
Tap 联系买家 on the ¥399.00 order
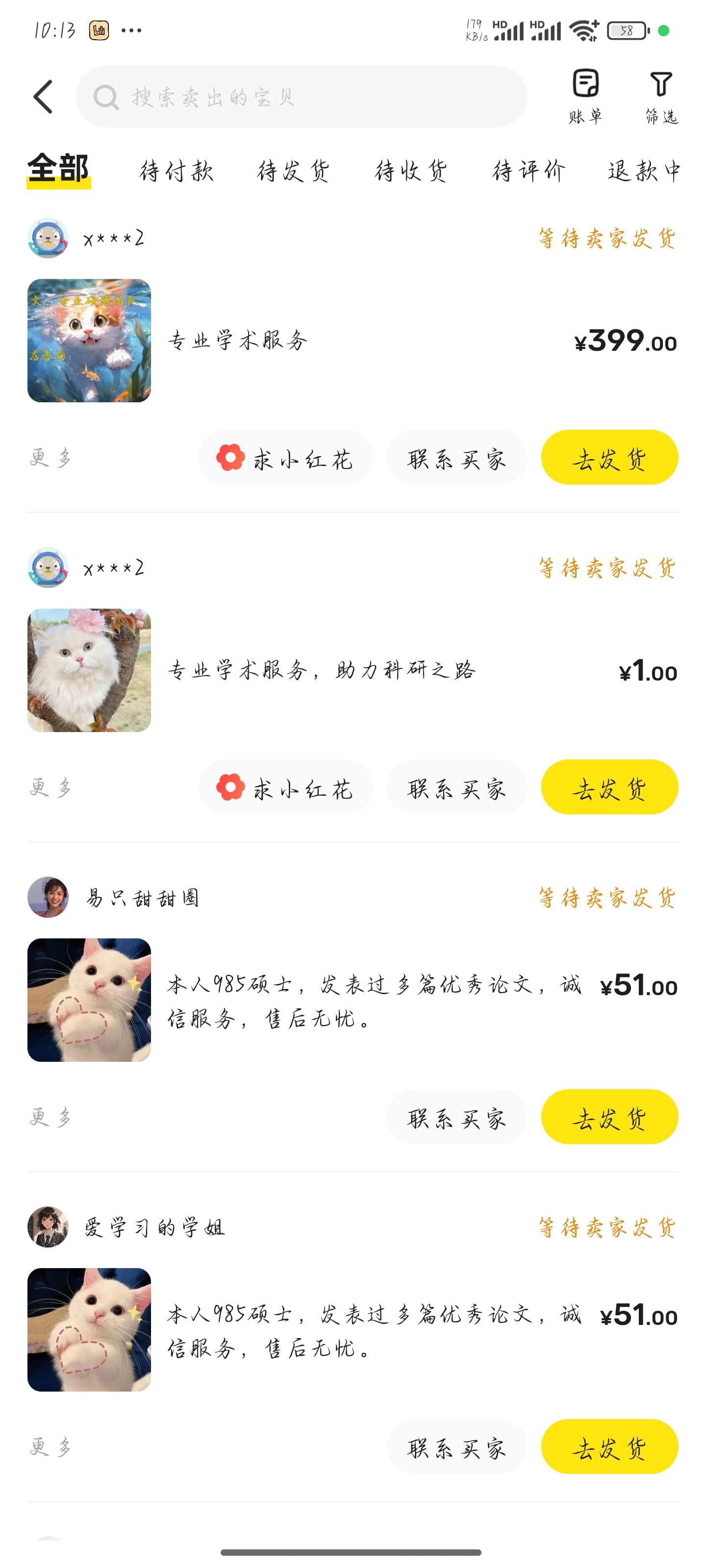tap(456, 458)
